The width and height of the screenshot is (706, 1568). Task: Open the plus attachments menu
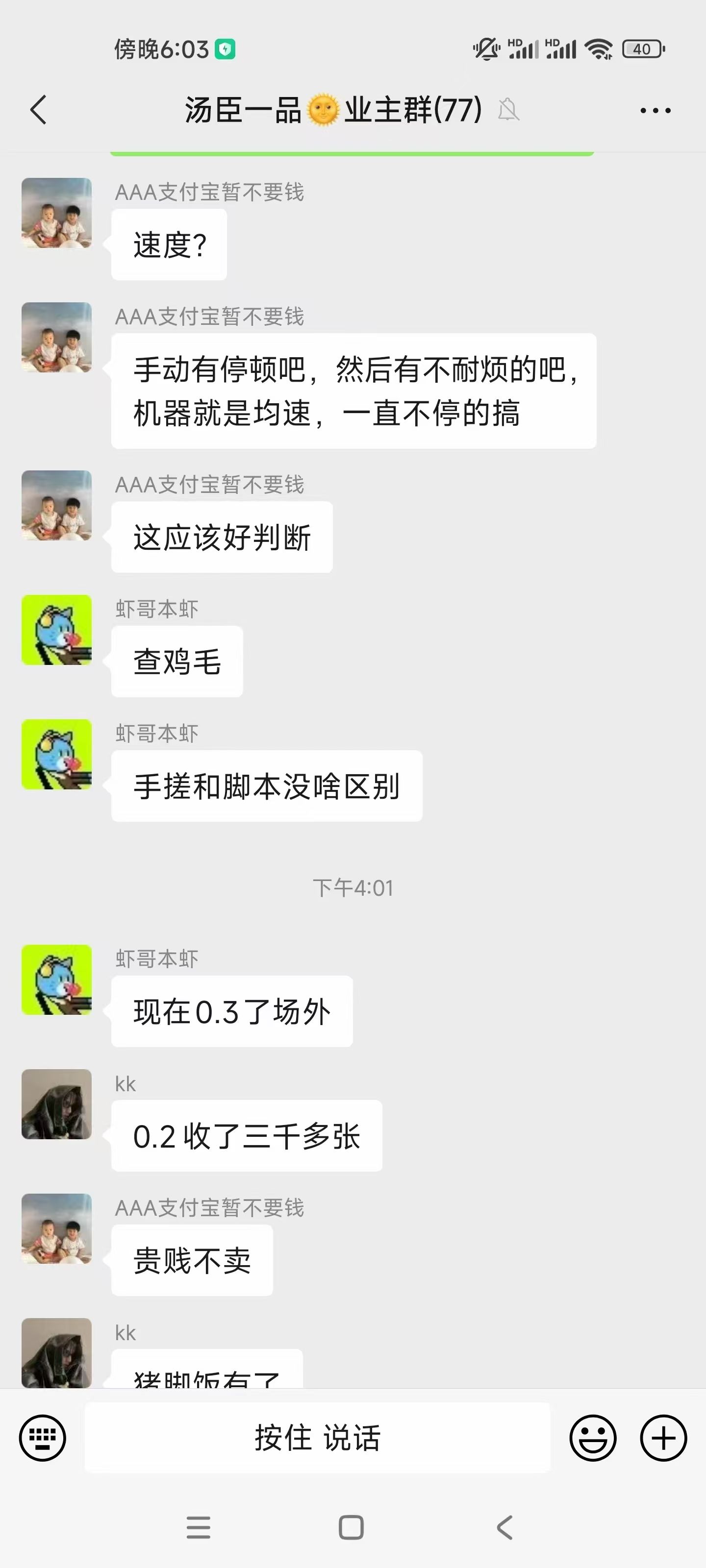click(x=663, y=1438)
